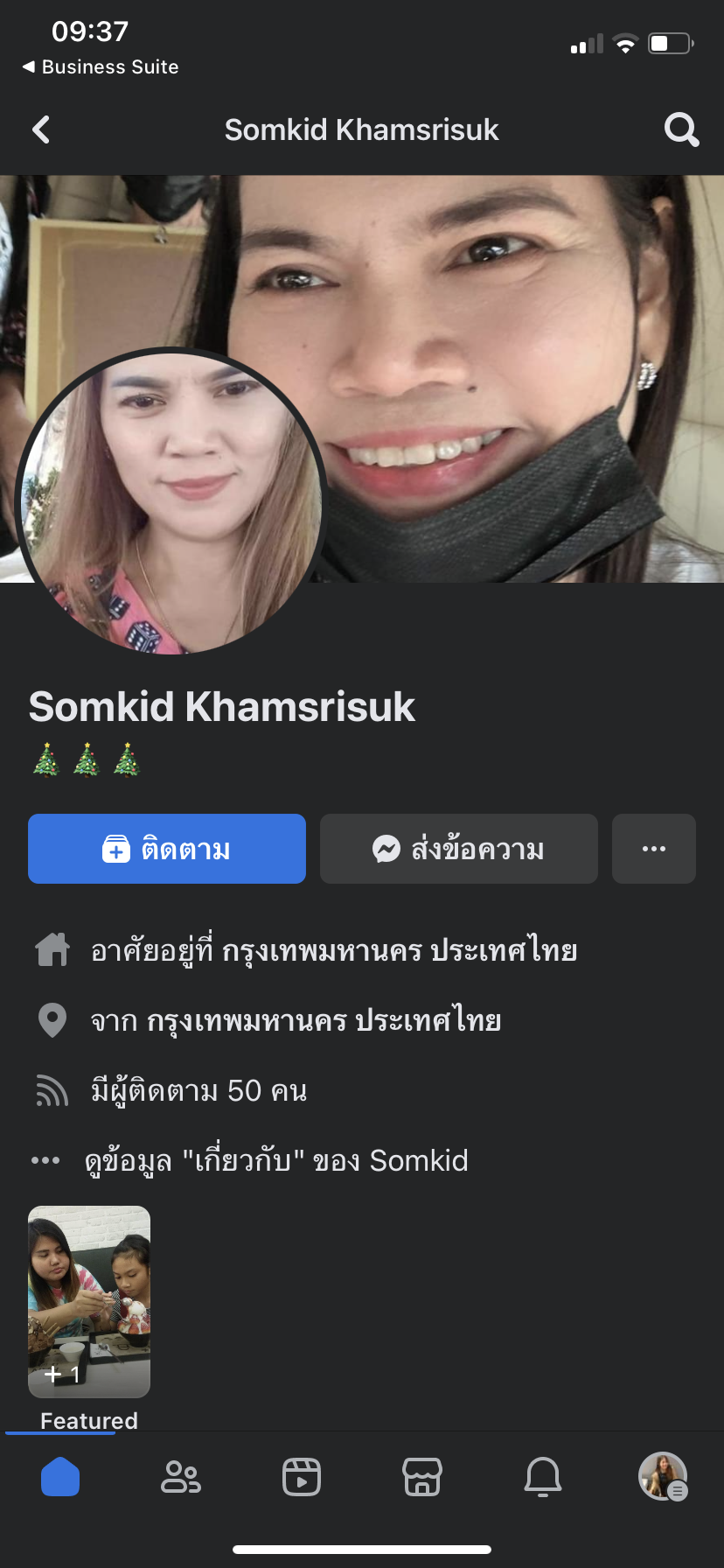
Task: See Somkid's About information row
Action: pos(276,1161)
